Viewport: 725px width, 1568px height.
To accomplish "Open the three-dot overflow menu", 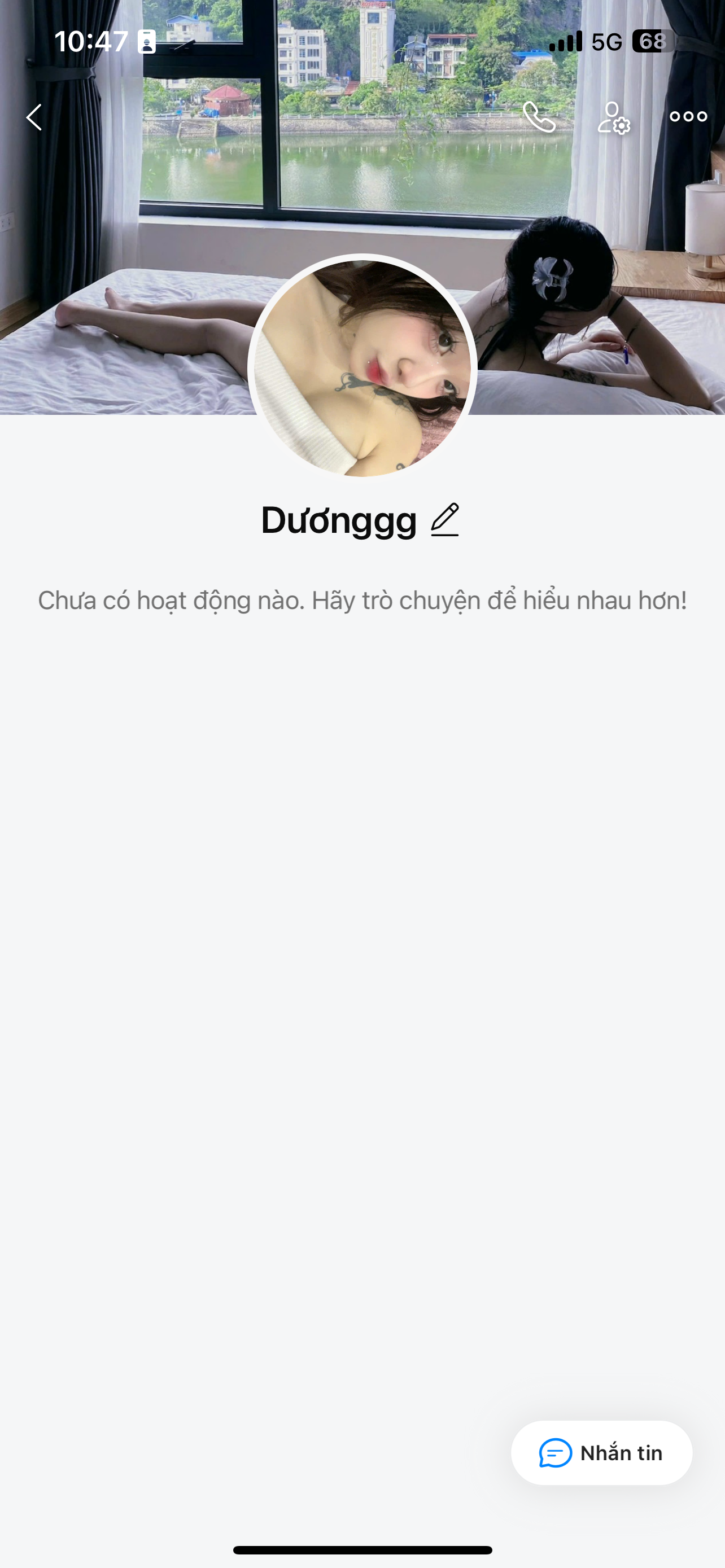I will point(688,117).
